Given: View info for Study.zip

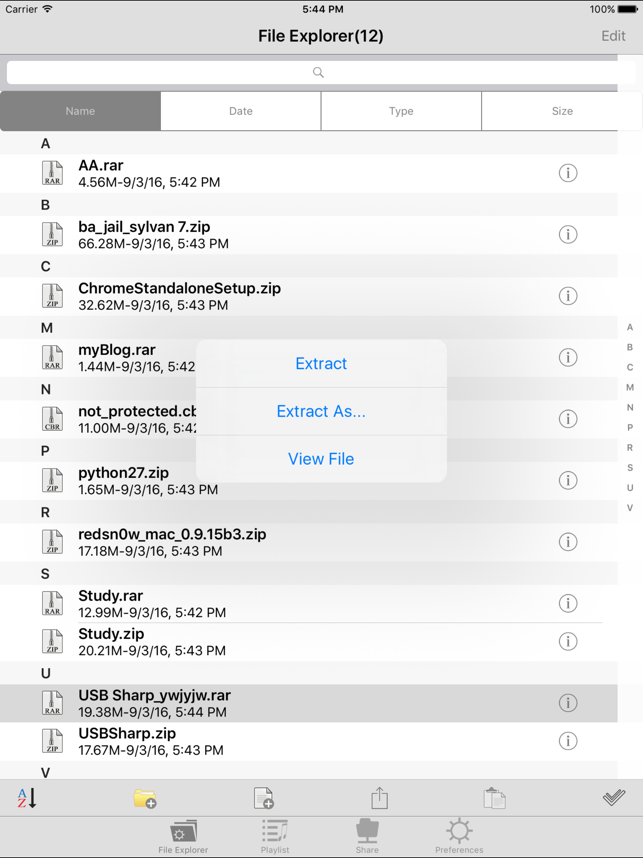Looking at the screenshot, I should [x=568, y=641].
